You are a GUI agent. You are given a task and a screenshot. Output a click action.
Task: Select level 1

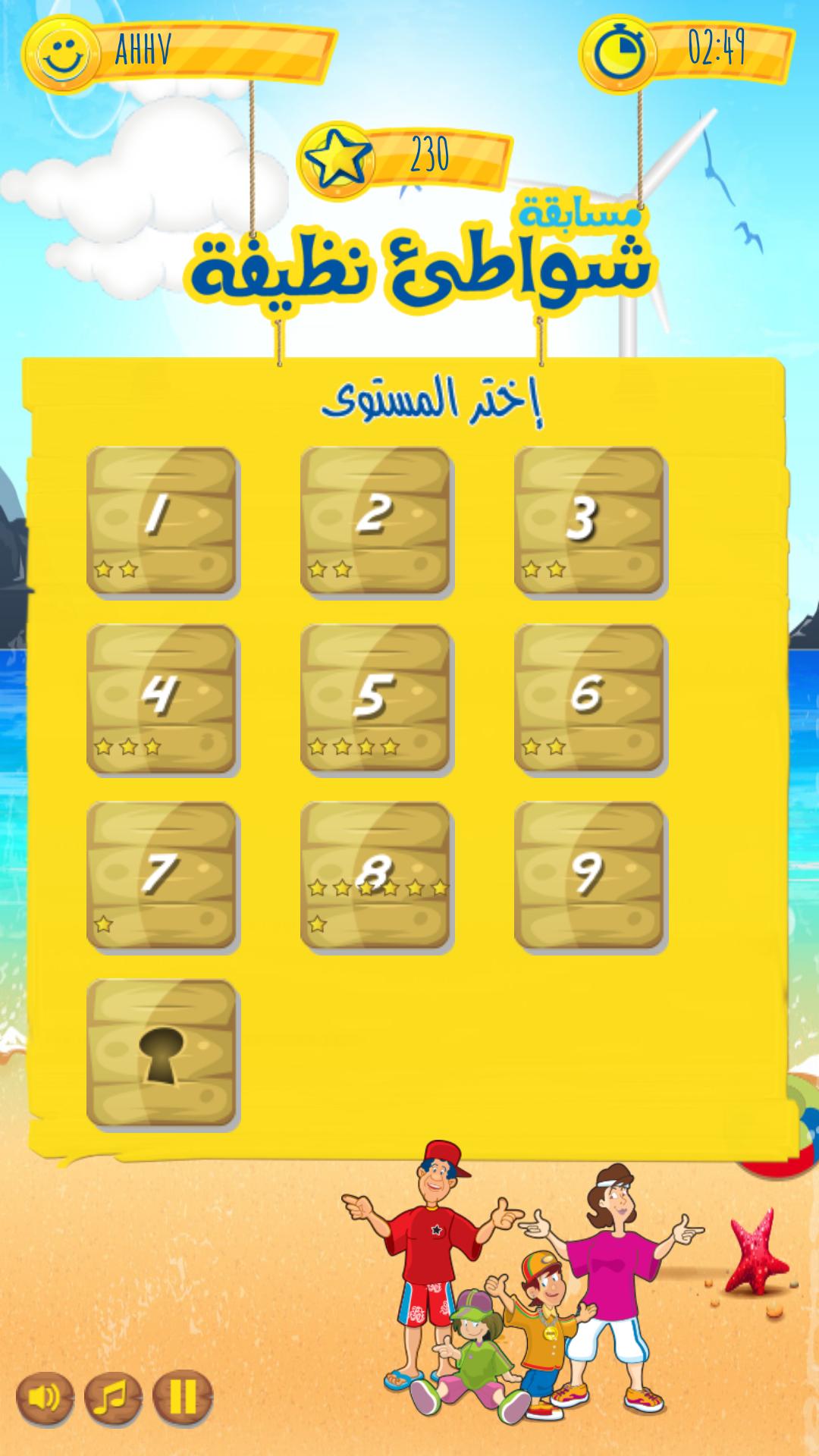tap(162, 521)
